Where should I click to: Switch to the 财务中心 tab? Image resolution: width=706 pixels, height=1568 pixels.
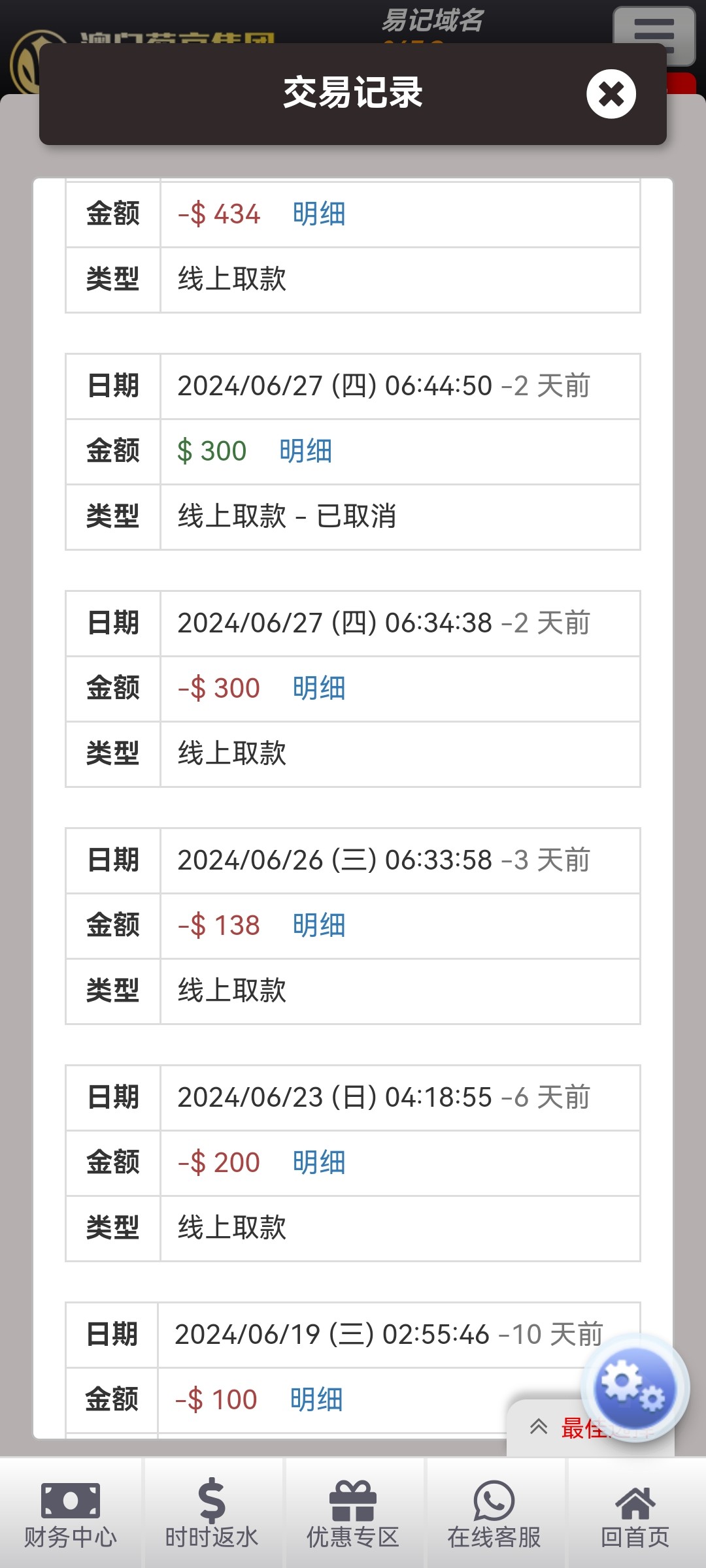pos(71,1514)
